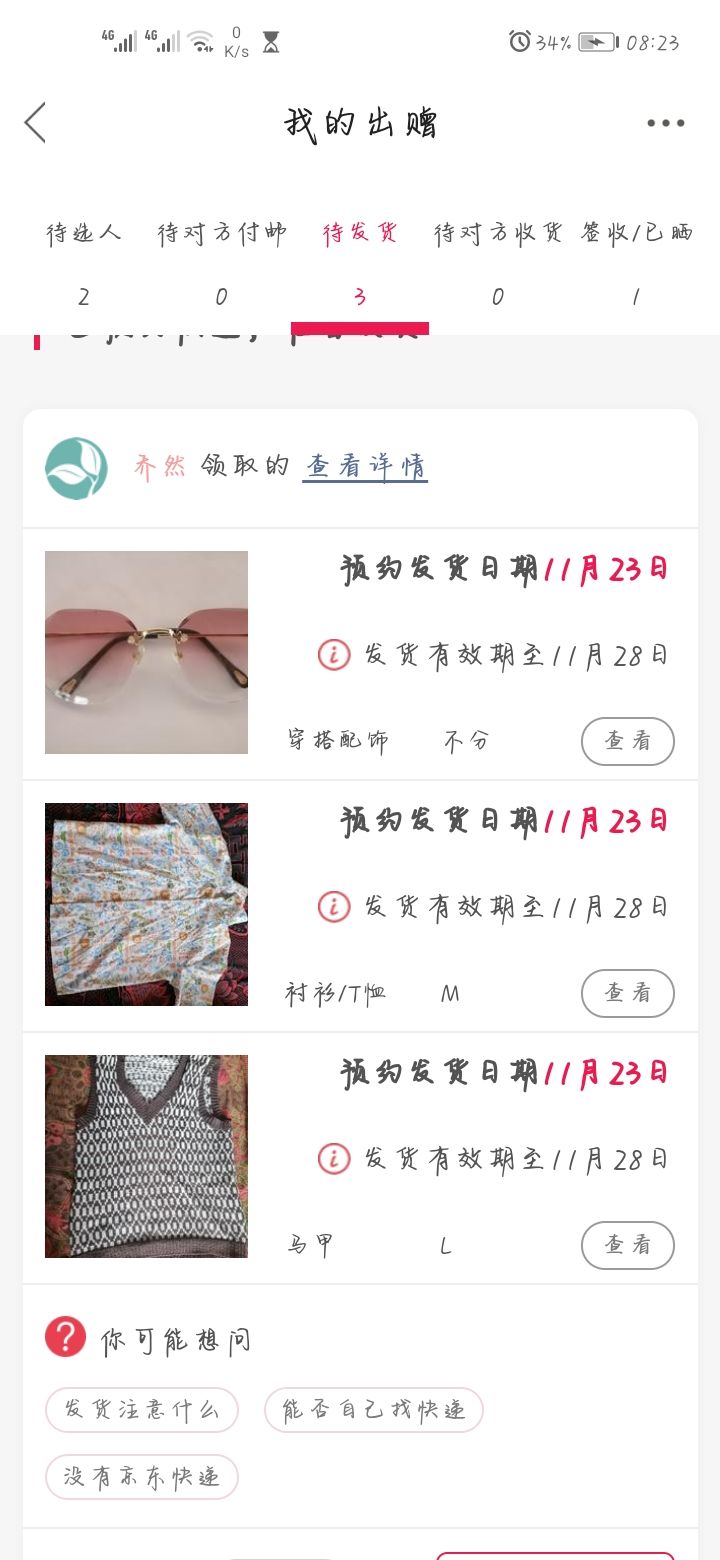Open the floral shirt item photo
720x1560 pixels.
click(x=146, y=904)
